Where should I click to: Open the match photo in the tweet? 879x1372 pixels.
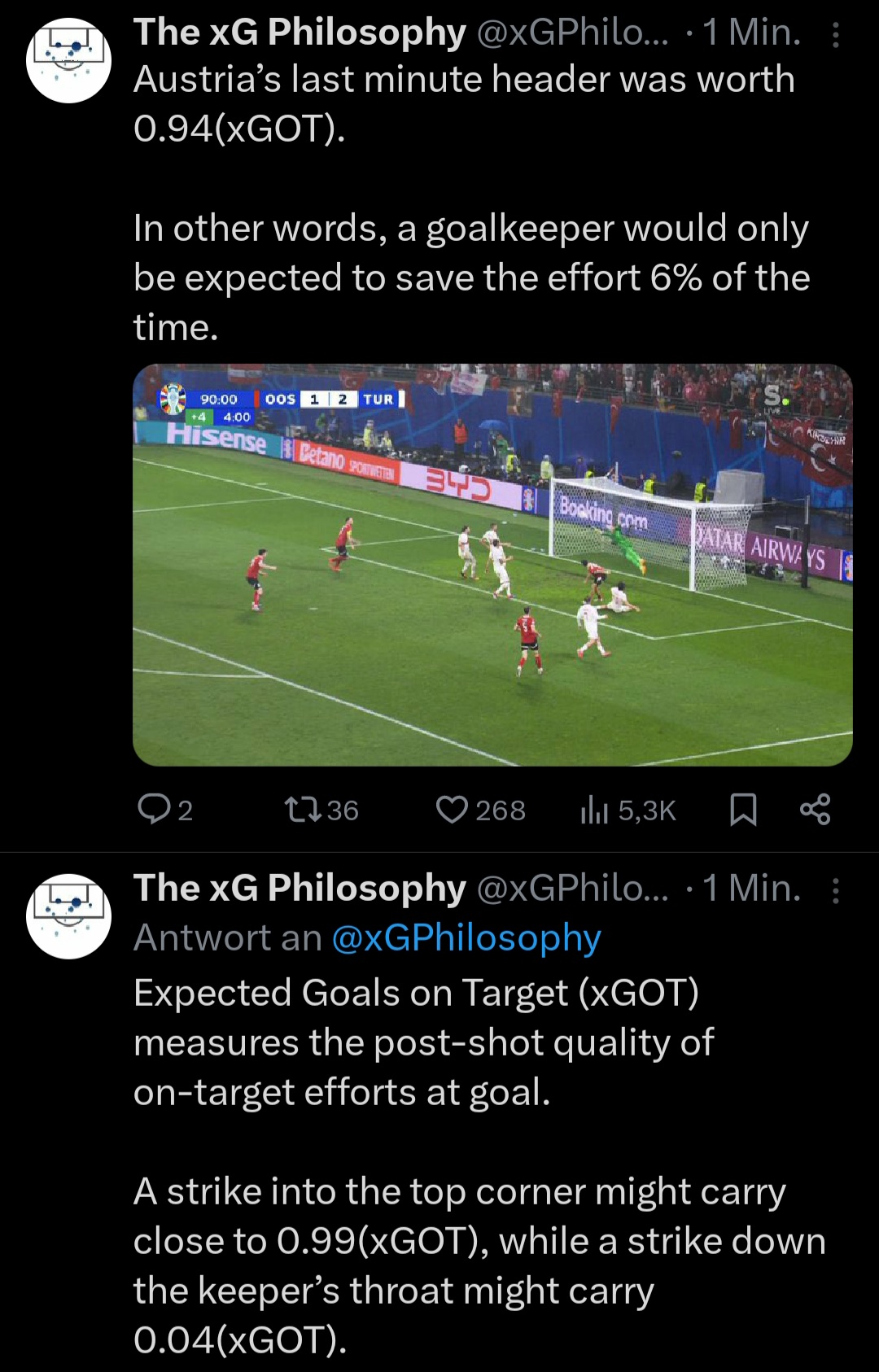tap(492, 565)
